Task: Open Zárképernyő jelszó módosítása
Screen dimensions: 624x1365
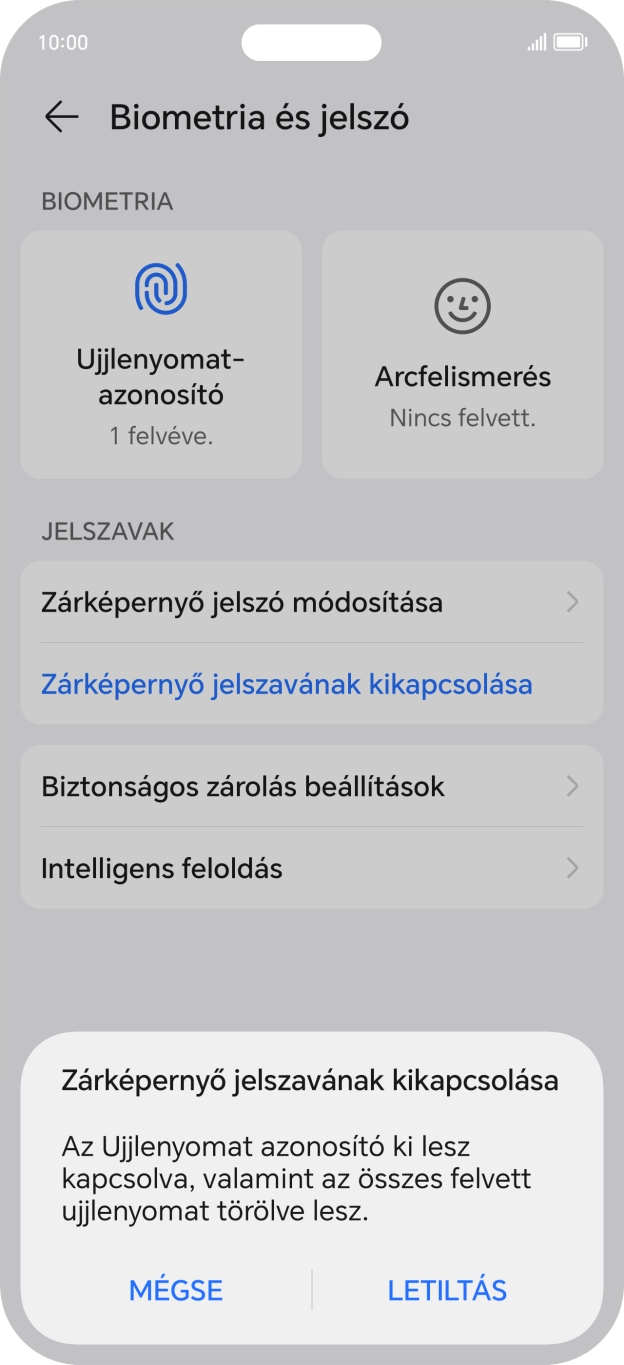Action: pyautogui.click(x=311, y=603)
